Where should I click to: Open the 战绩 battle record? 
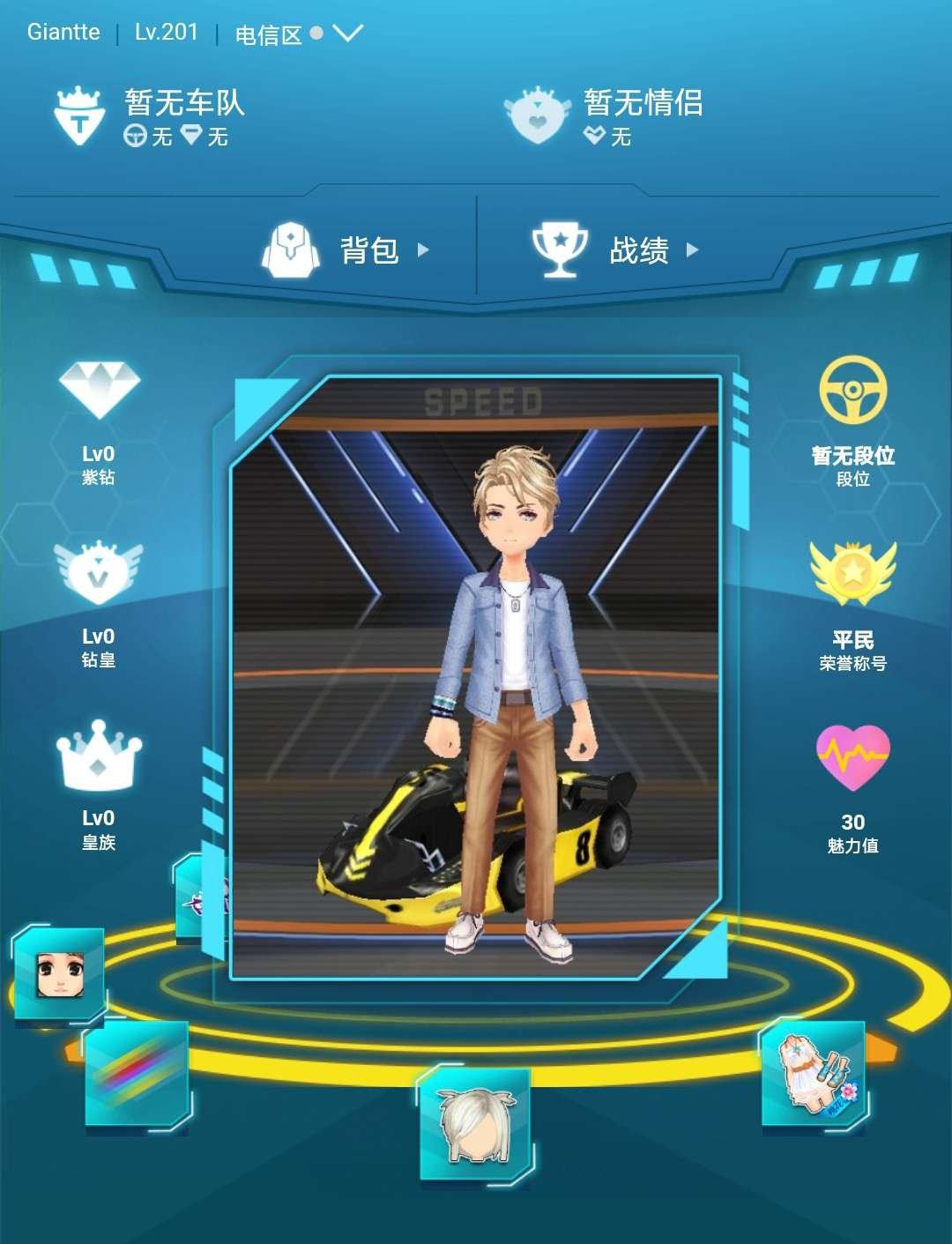(615, 250)
